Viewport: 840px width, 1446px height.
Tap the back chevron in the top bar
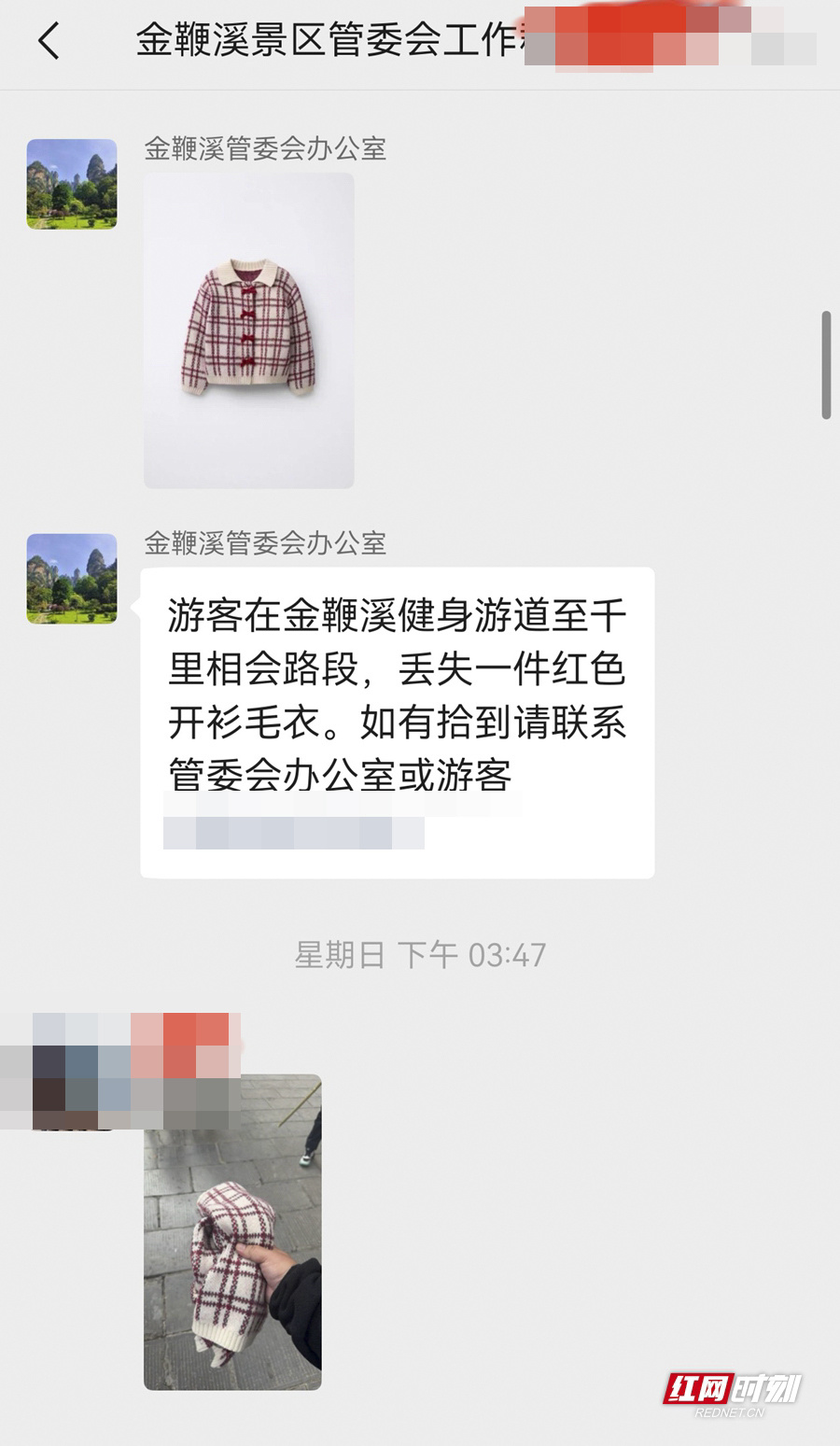click(x=49, y=41)
